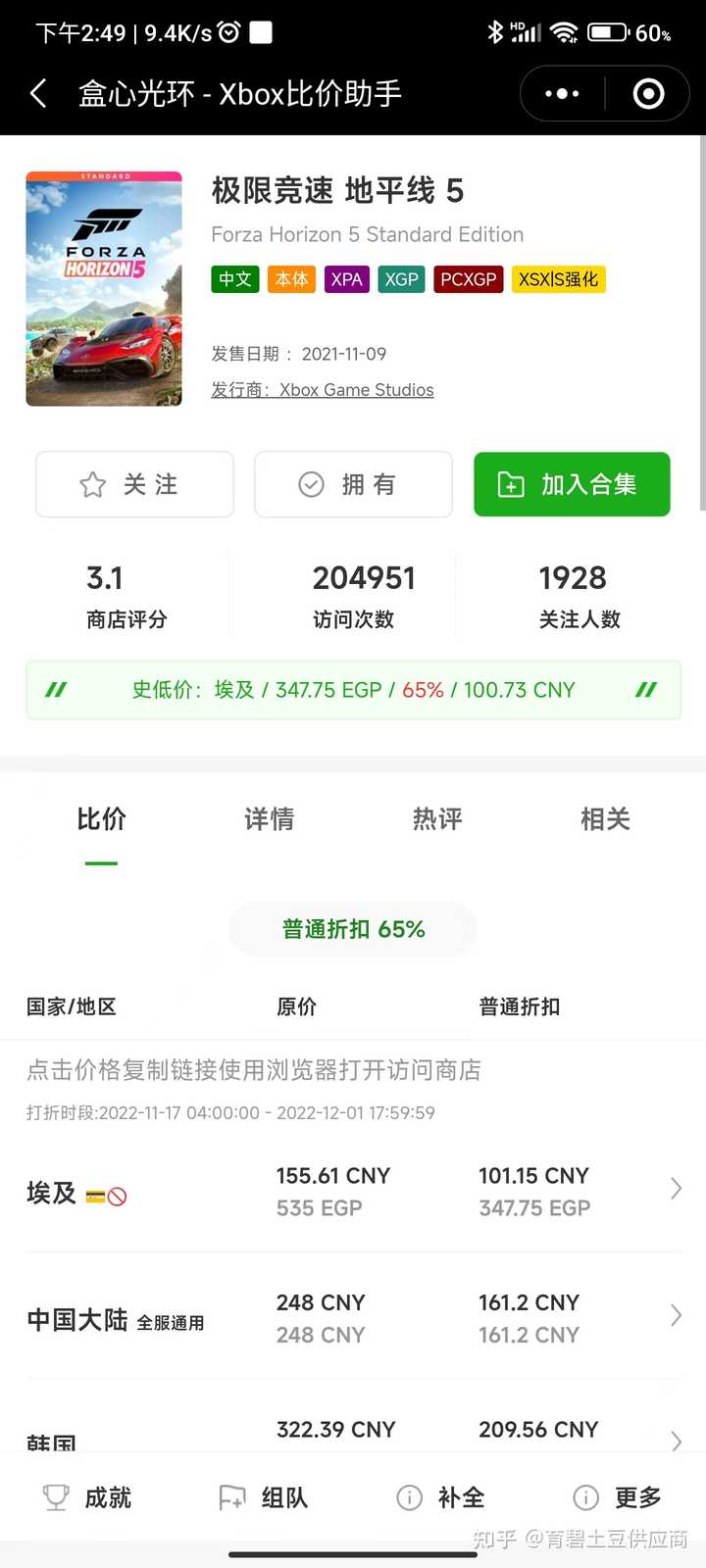Tap the back arrow to exit the page
This screenshot has width=706, height=1568.
[37, 93]
